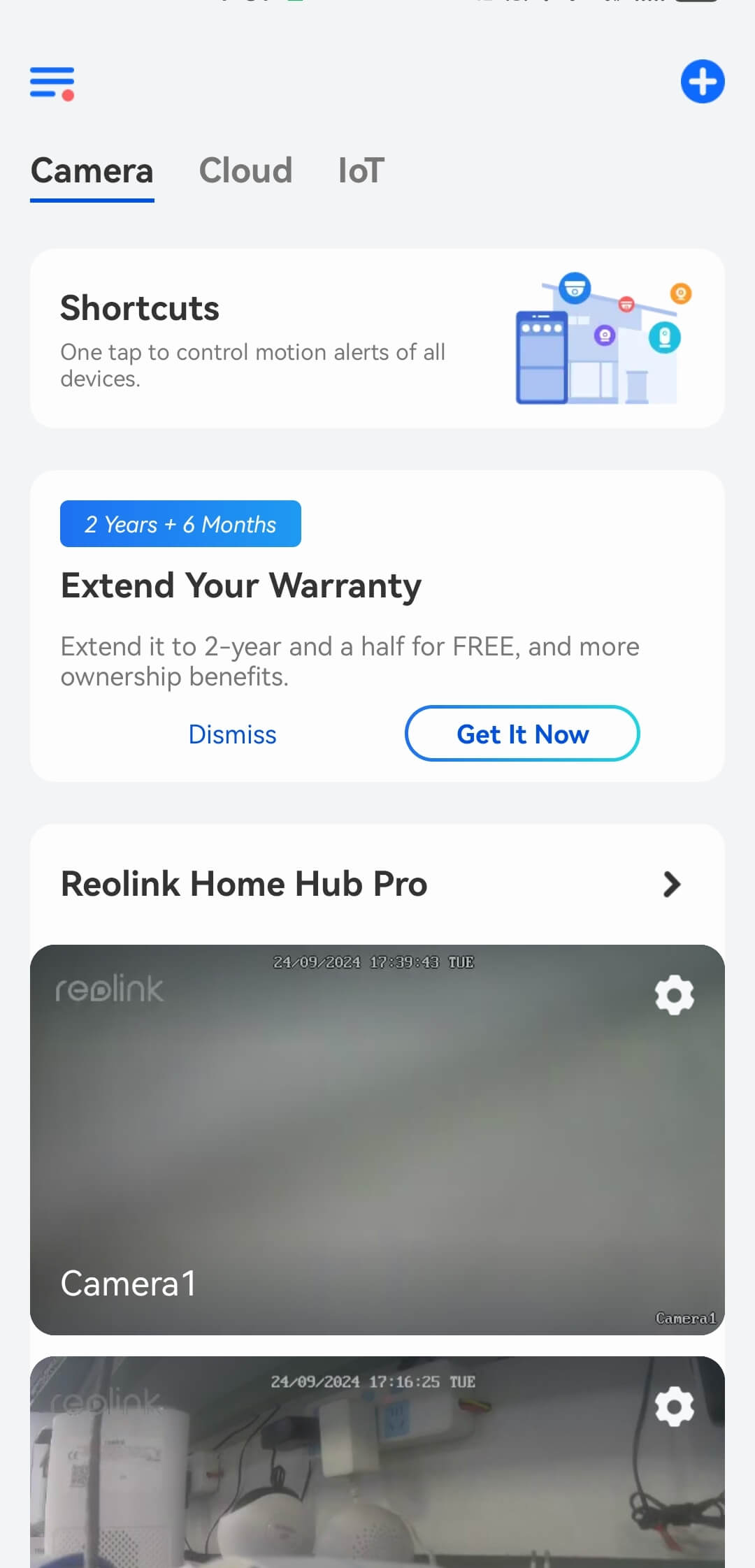This screenshot has width=755, height=1568.
Task: Dismiss the warranty extension offer
Action: tap(232, 734)
